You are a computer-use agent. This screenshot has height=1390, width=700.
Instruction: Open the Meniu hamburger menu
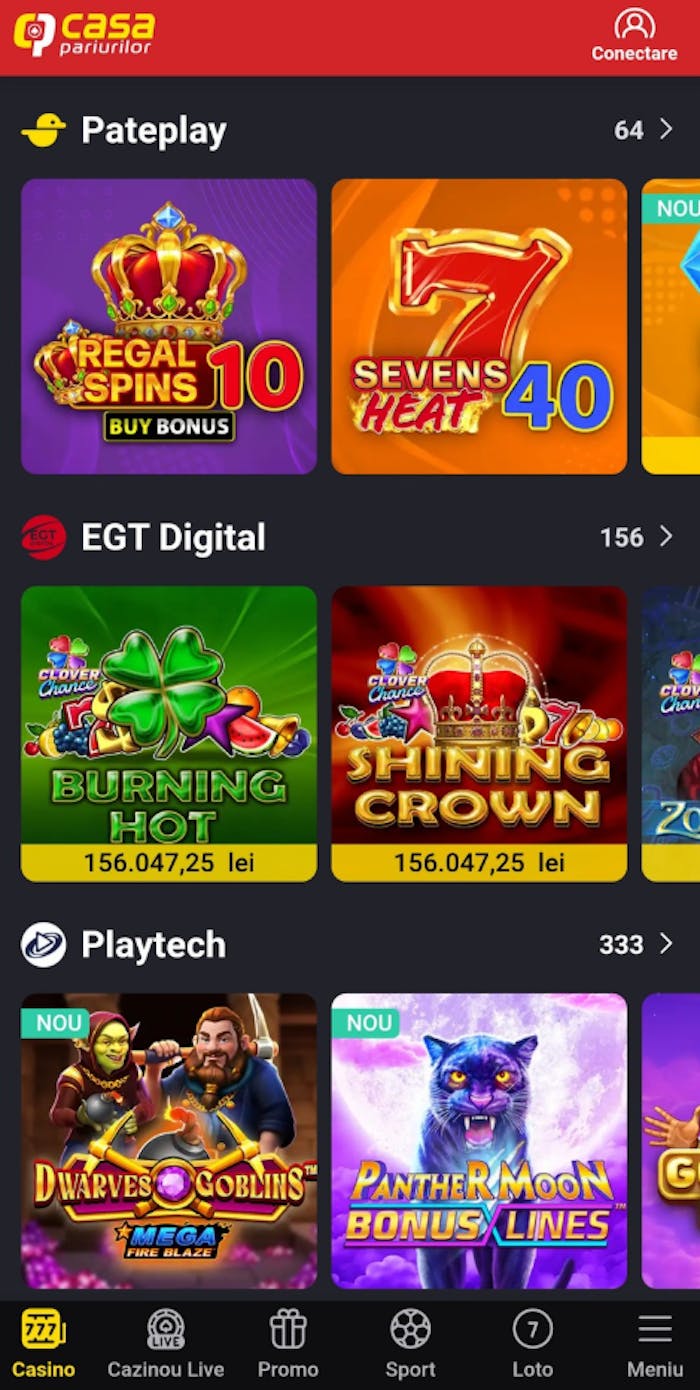[x=655, y=1345]
